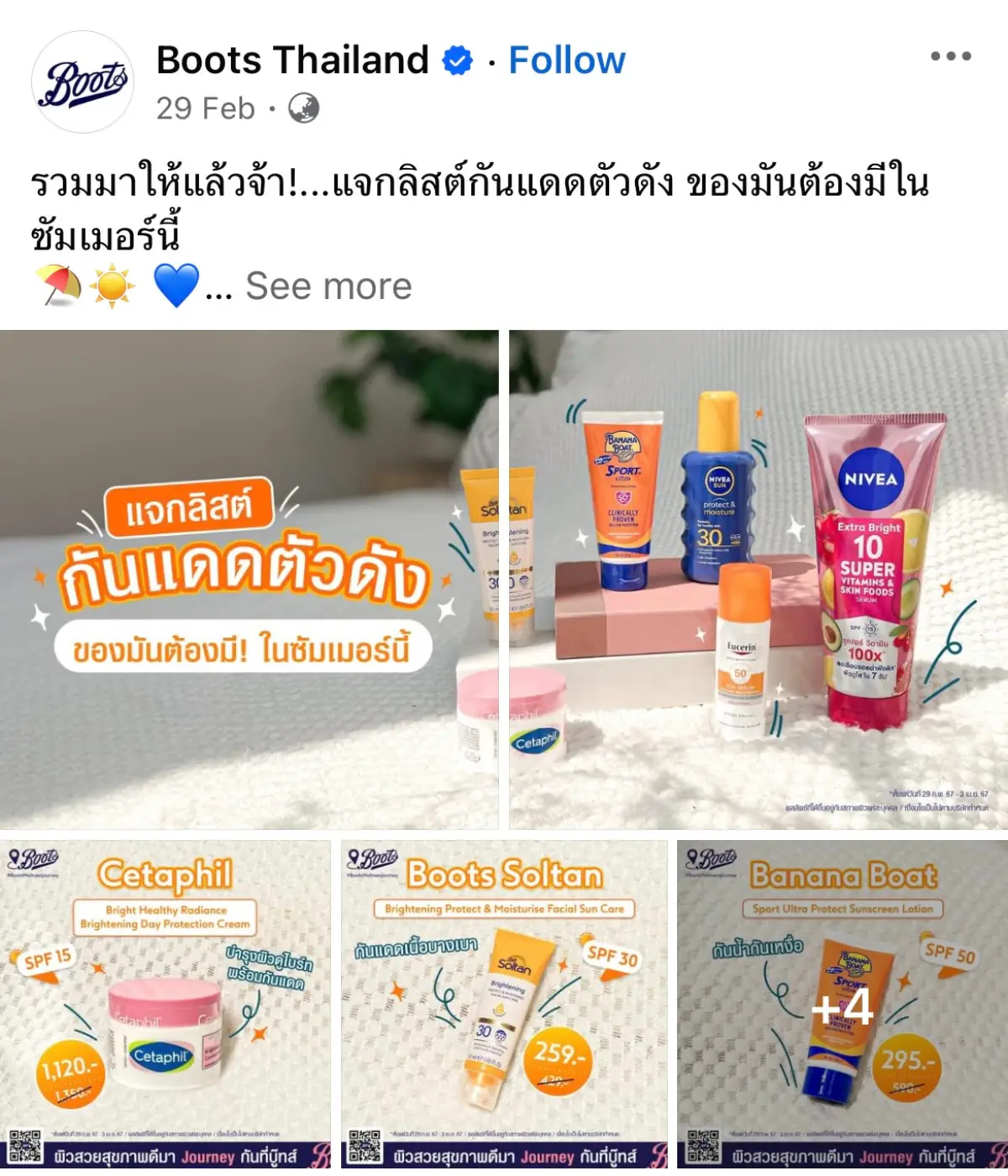Open the post's three-dot options menu

point(950,57)
